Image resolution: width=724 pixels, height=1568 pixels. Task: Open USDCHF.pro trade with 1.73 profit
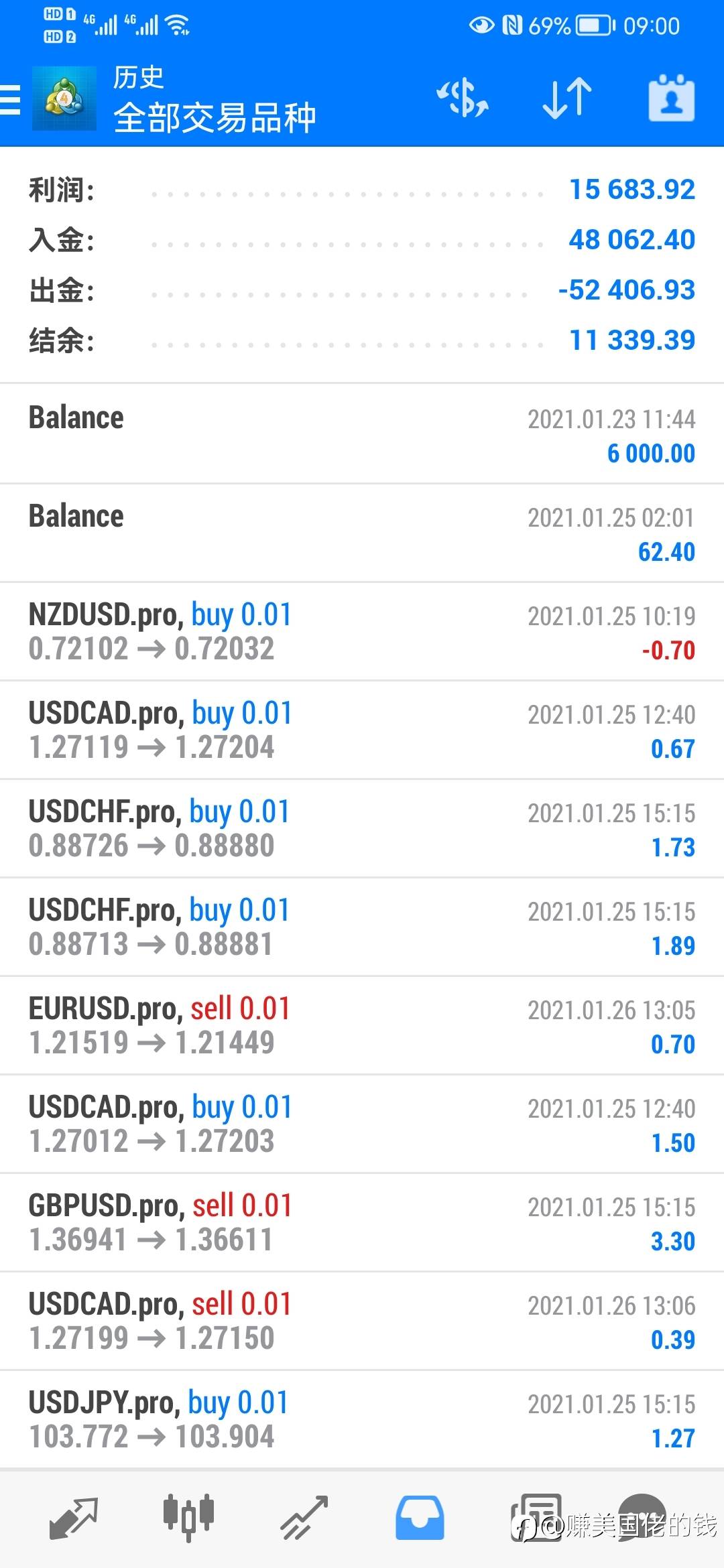(362, 828)
